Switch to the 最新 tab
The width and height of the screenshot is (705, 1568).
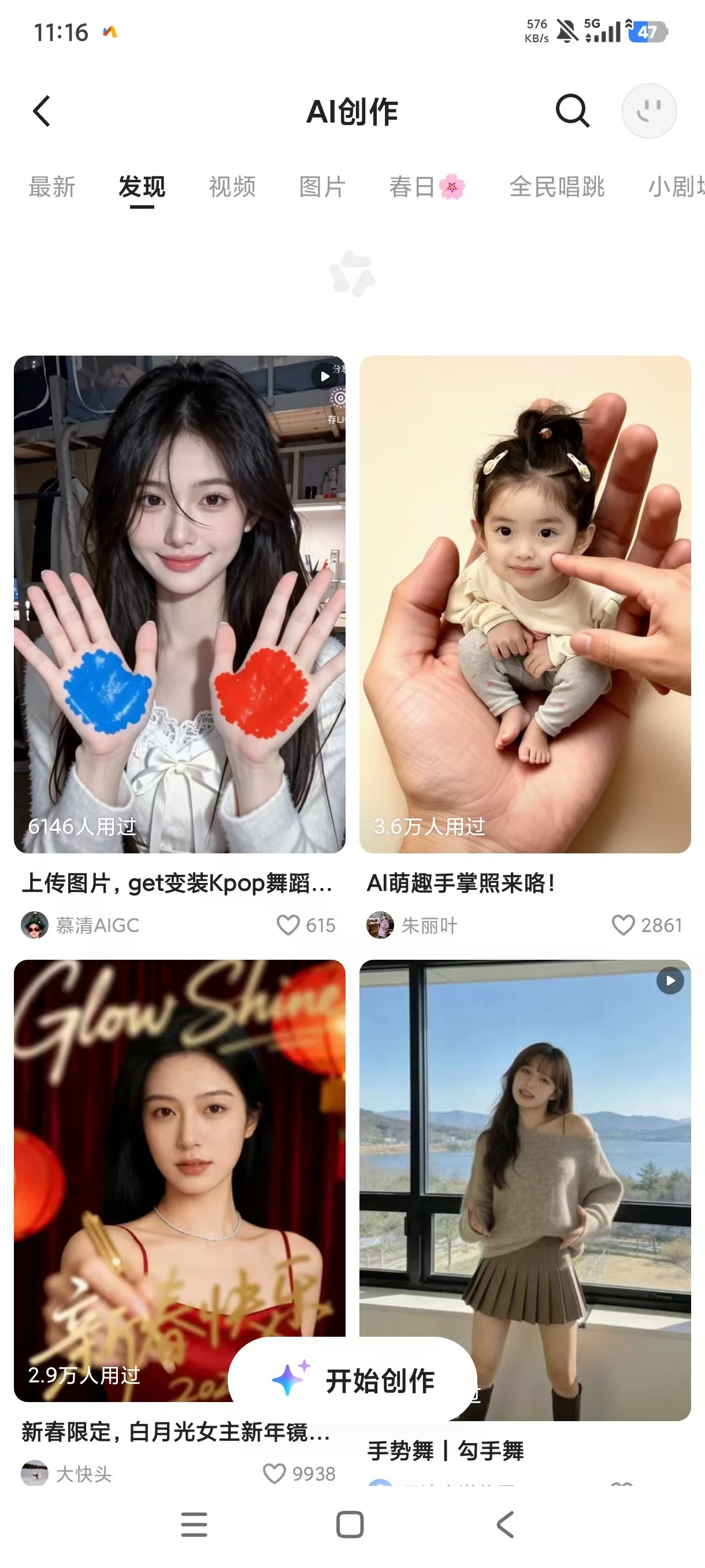click(53, 187)
